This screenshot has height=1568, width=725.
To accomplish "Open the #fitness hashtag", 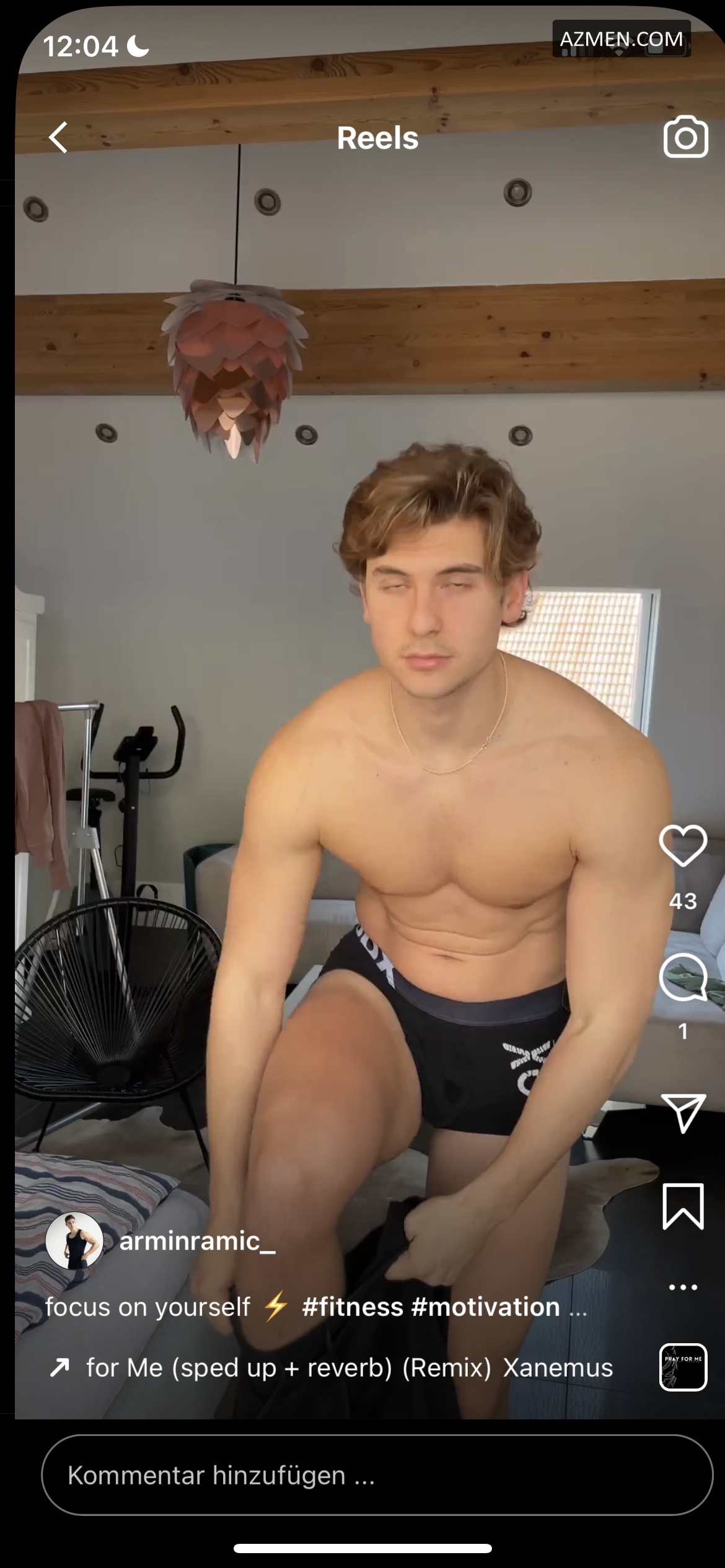I will pos(352,1307).
